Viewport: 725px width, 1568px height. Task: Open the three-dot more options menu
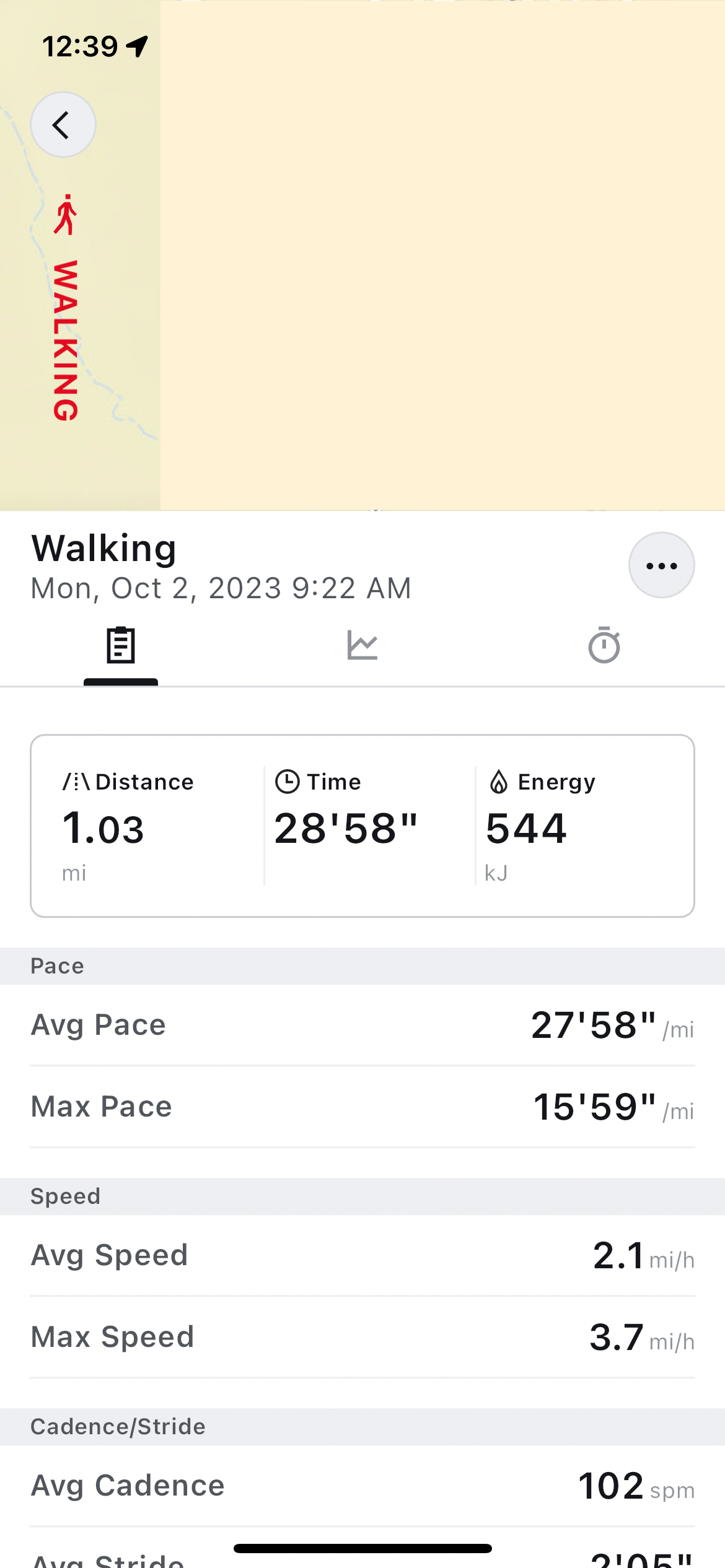click(x=661, y=565)
